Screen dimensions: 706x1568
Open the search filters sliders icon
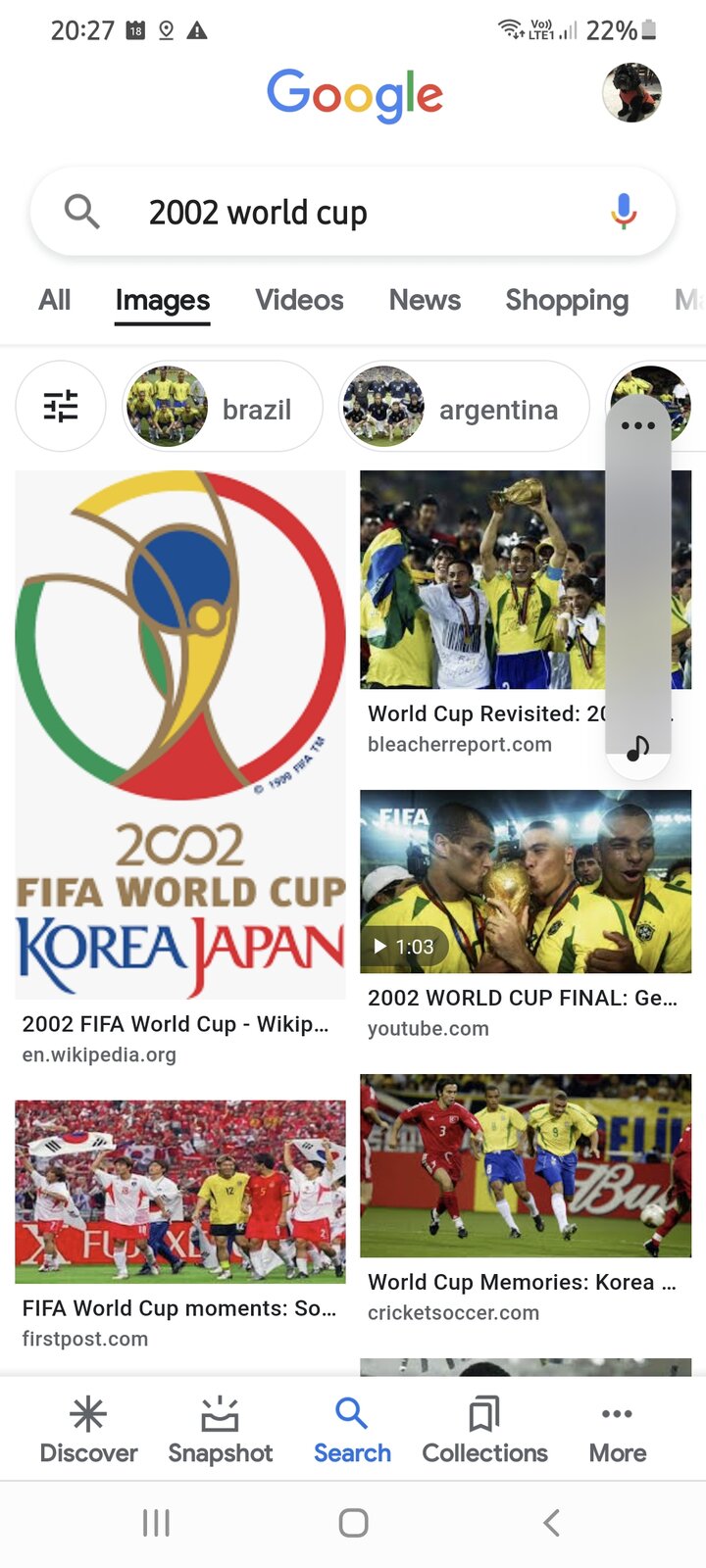(60, 406)
